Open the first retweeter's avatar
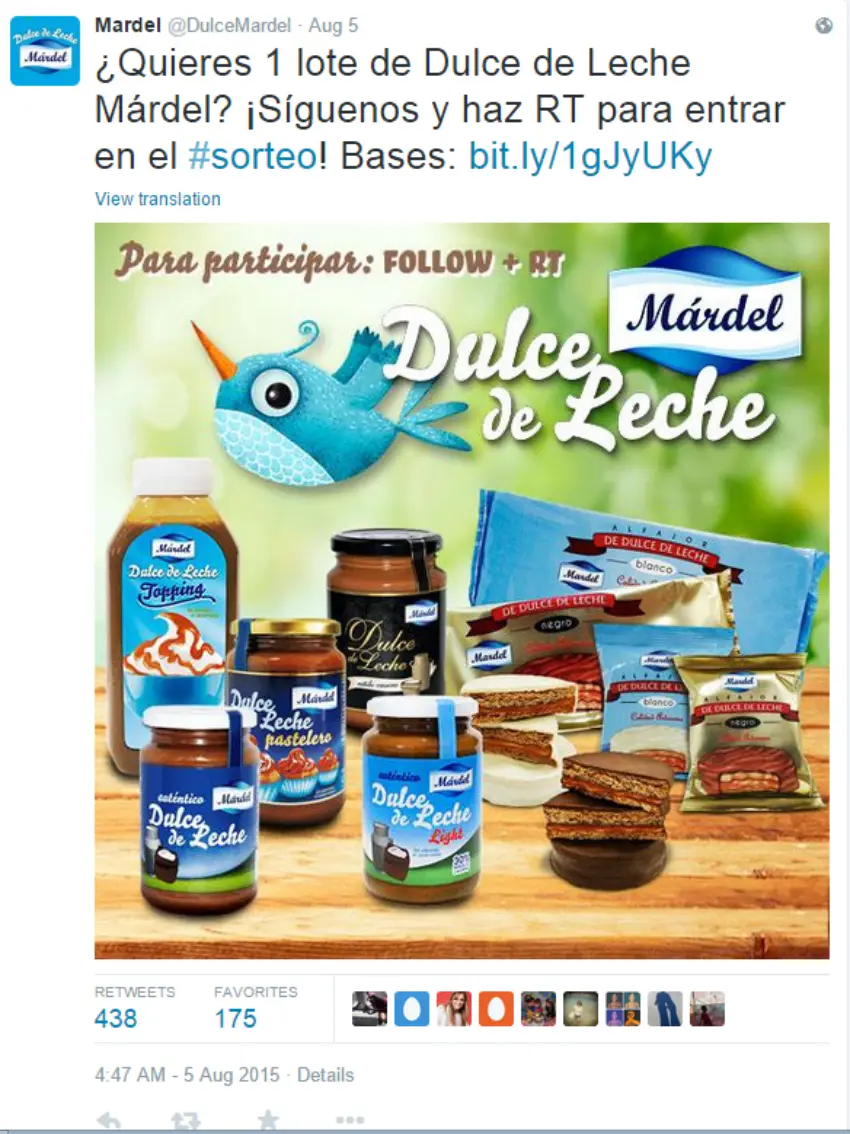The image size is (850, 1134). click(369, 1009)
